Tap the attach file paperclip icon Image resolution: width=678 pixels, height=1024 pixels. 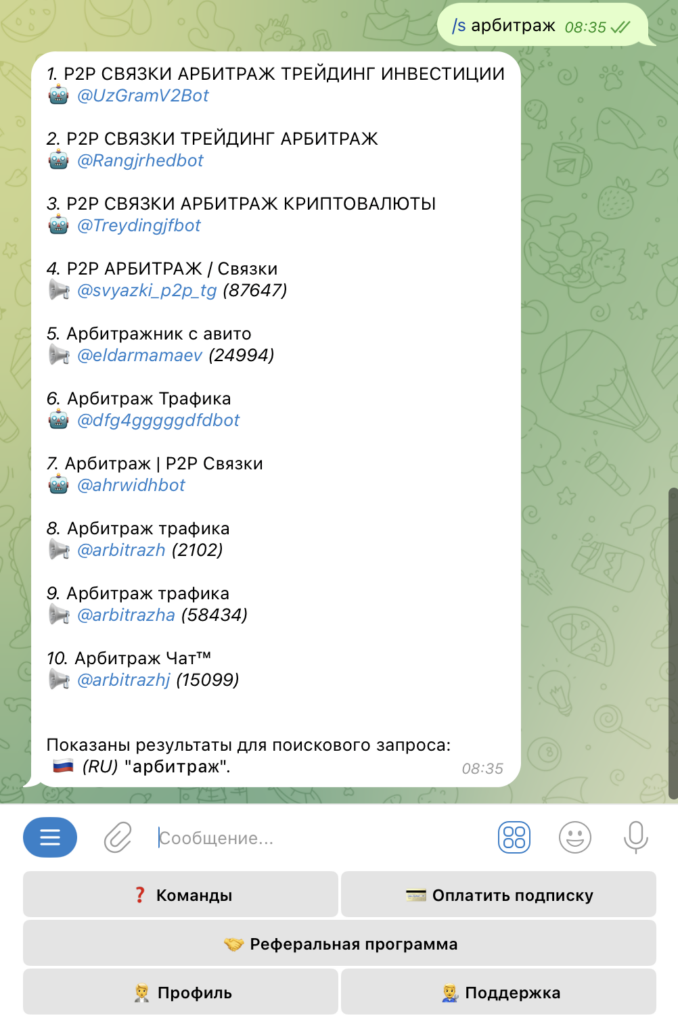point(118,837)
